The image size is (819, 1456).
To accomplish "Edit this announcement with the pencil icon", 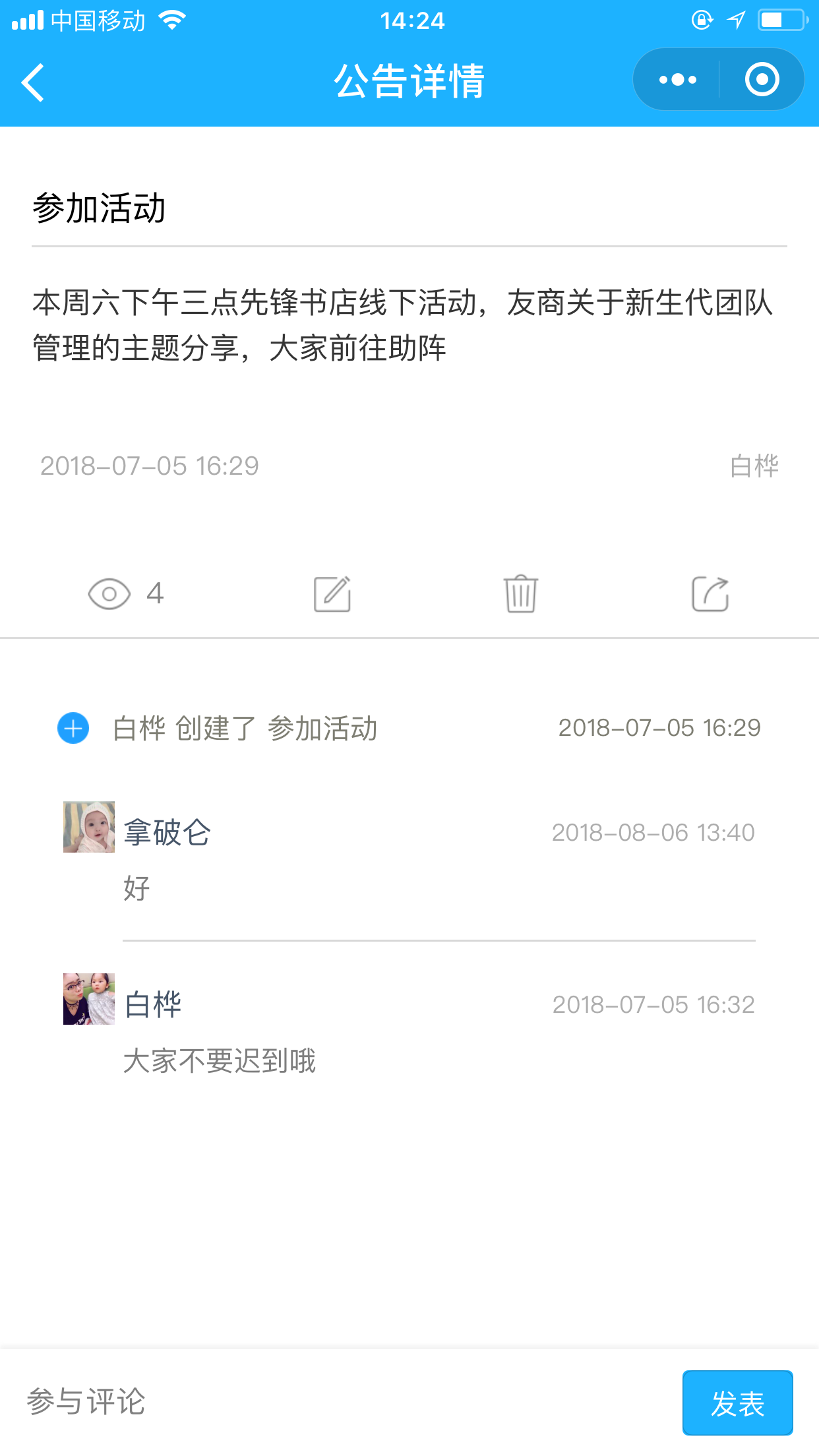I will pyautogui.click(x=332, y=593).
